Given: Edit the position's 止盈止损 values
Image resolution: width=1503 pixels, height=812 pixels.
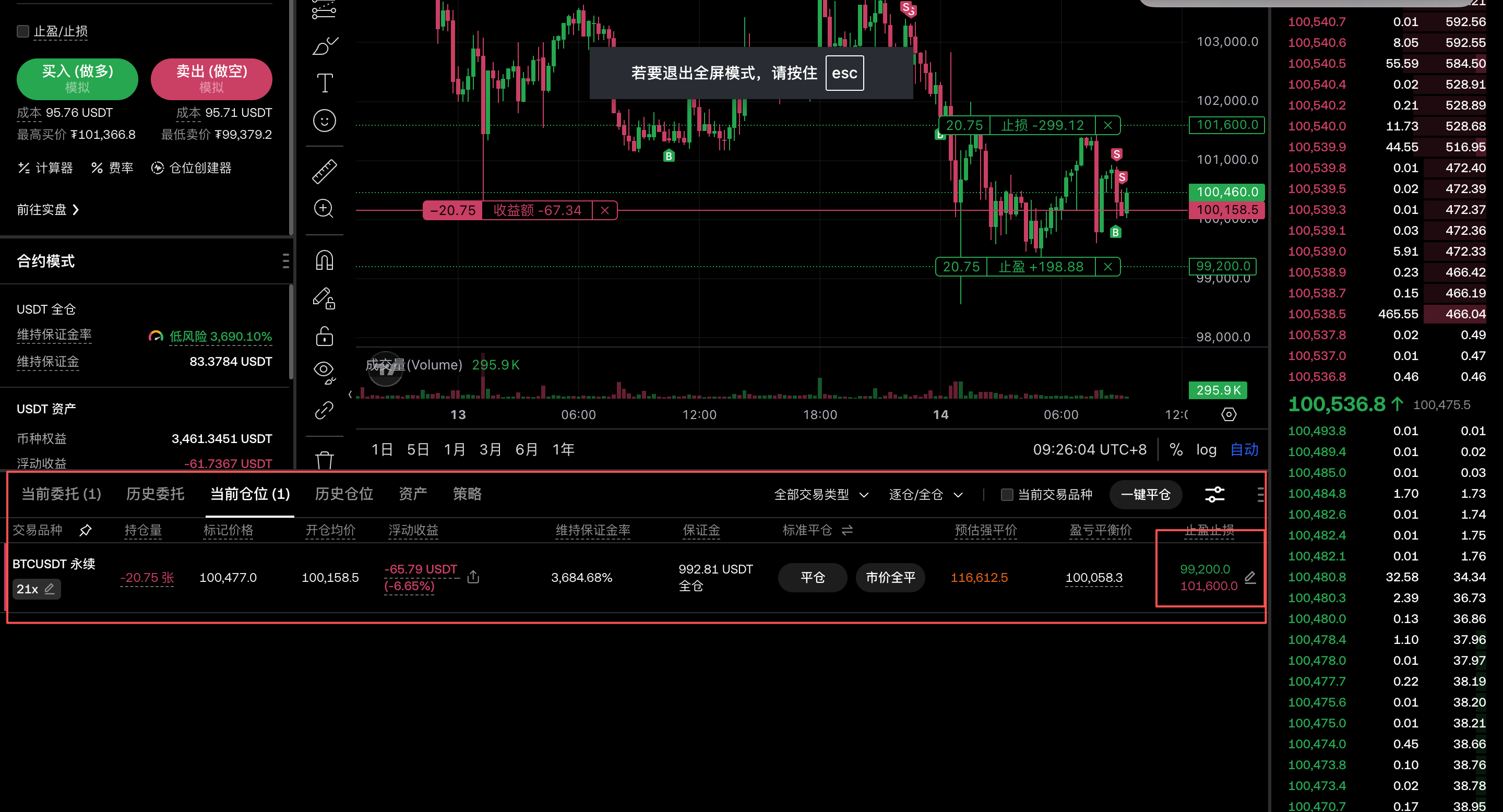Looking at the screenshot, I should pyautogui.click(x=1250, y=578).
